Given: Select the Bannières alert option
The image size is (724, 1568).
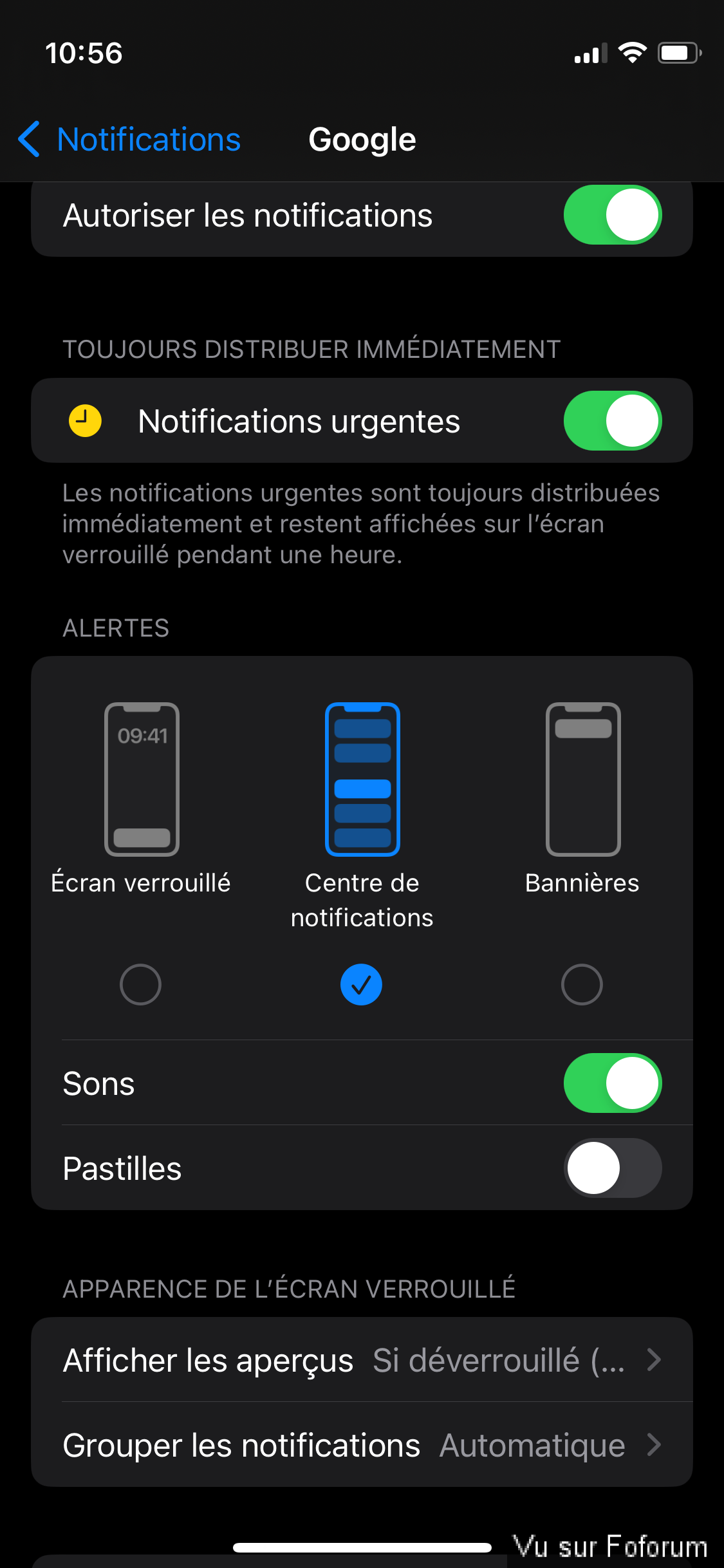Looking at the screenshot, I should coord(582,984).
